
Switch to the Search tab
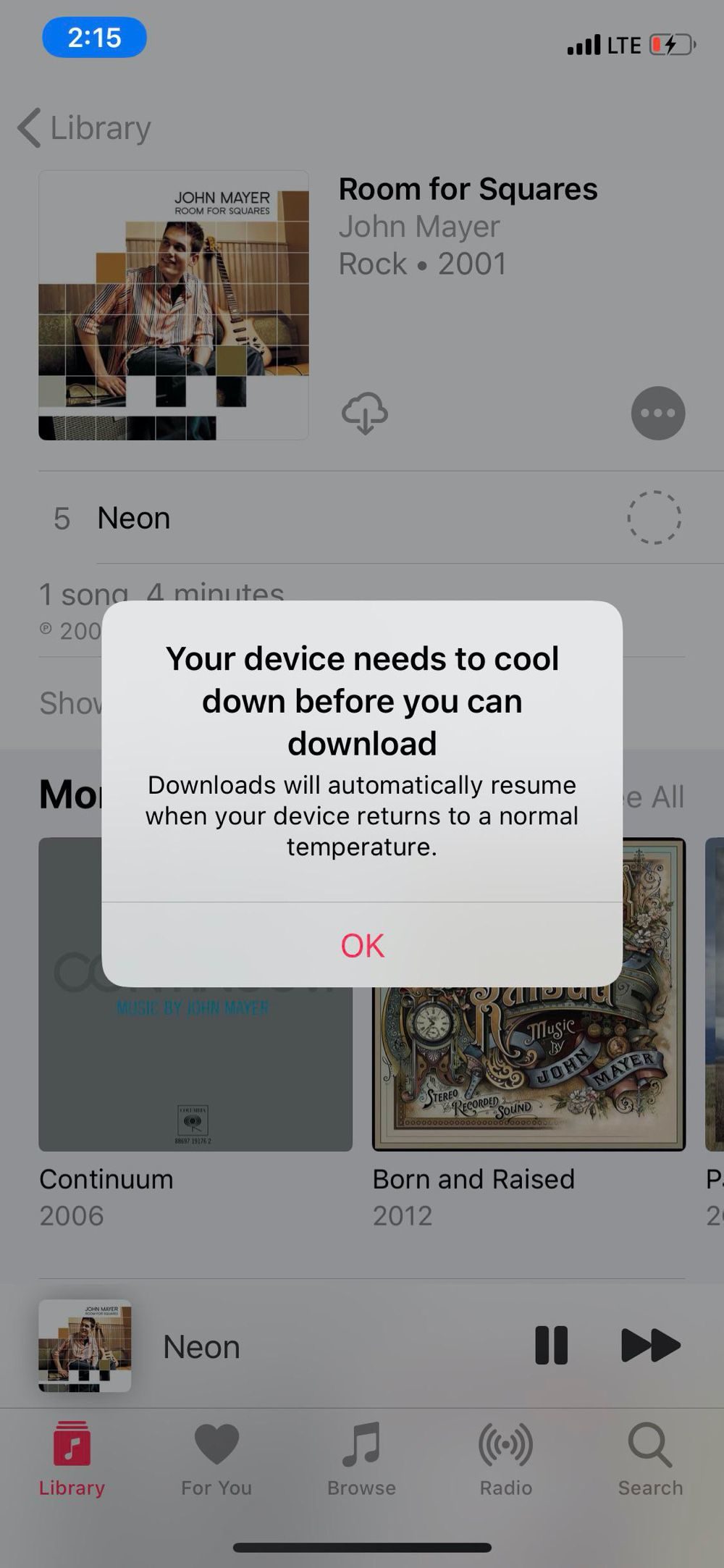pyautogui.click(x=650, y=1459)
